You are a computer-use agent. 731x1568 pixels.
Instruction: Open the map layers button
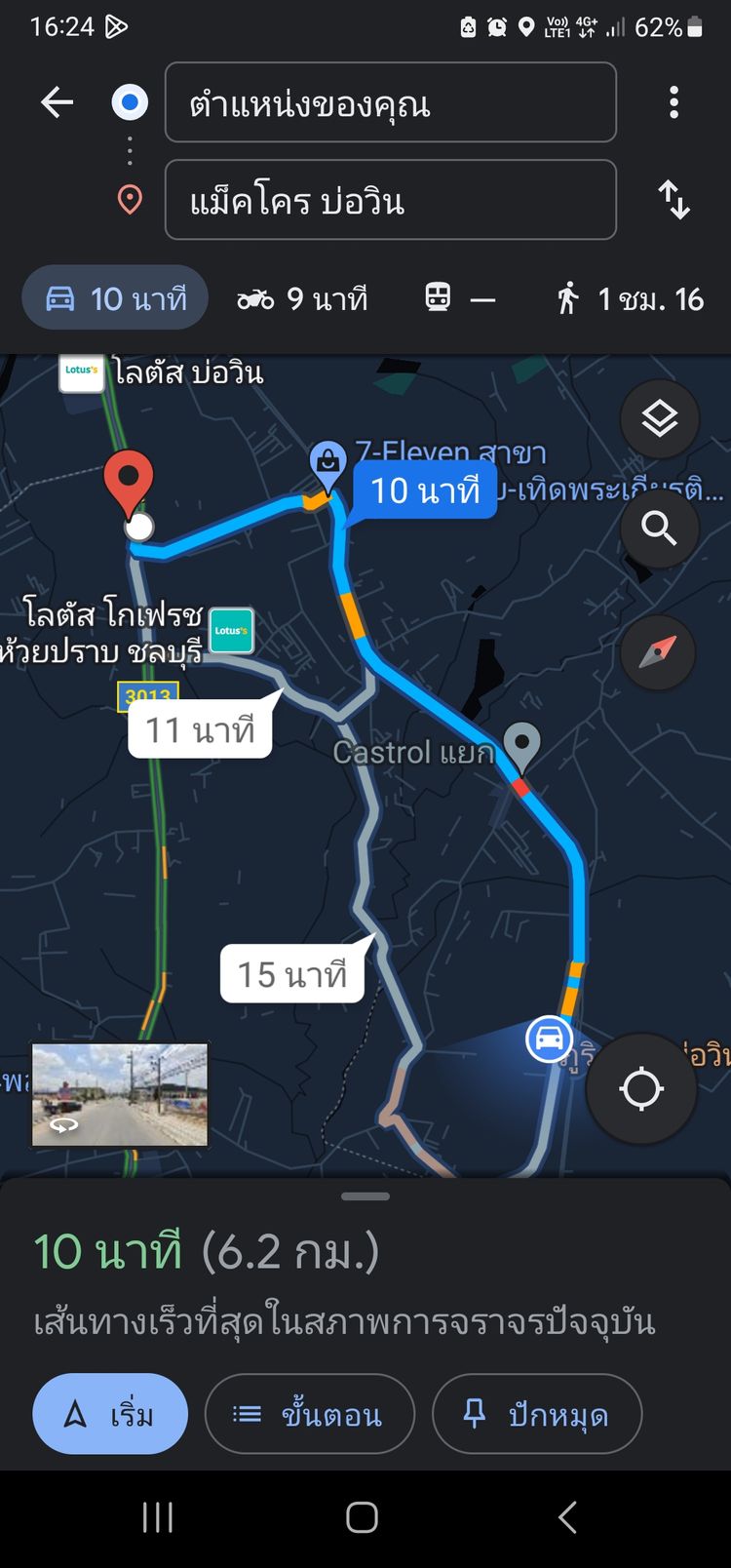pos(660,419)
